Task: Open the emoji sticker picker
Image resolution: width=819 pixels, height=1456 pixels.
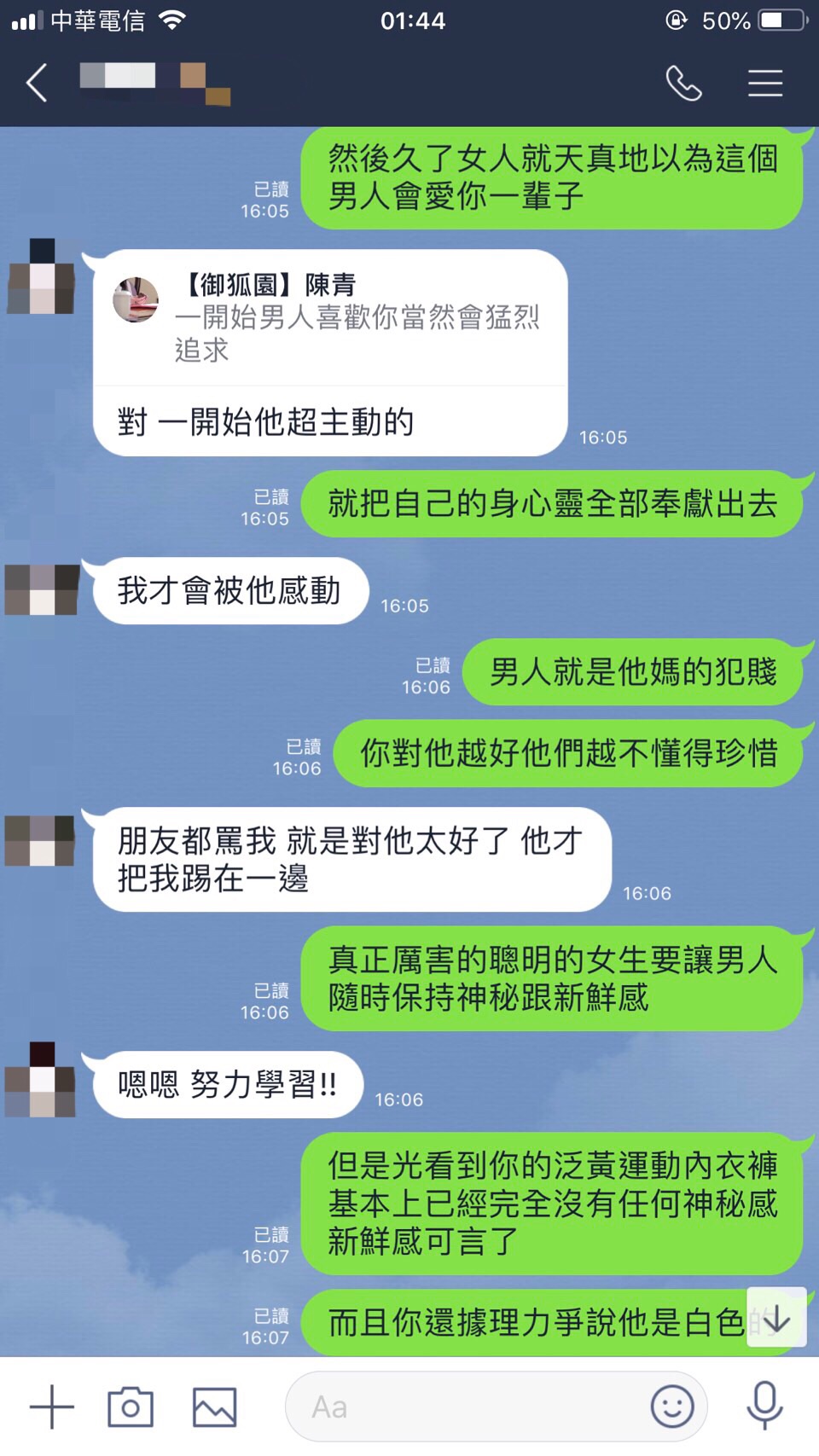Action: coord(672,1407)
